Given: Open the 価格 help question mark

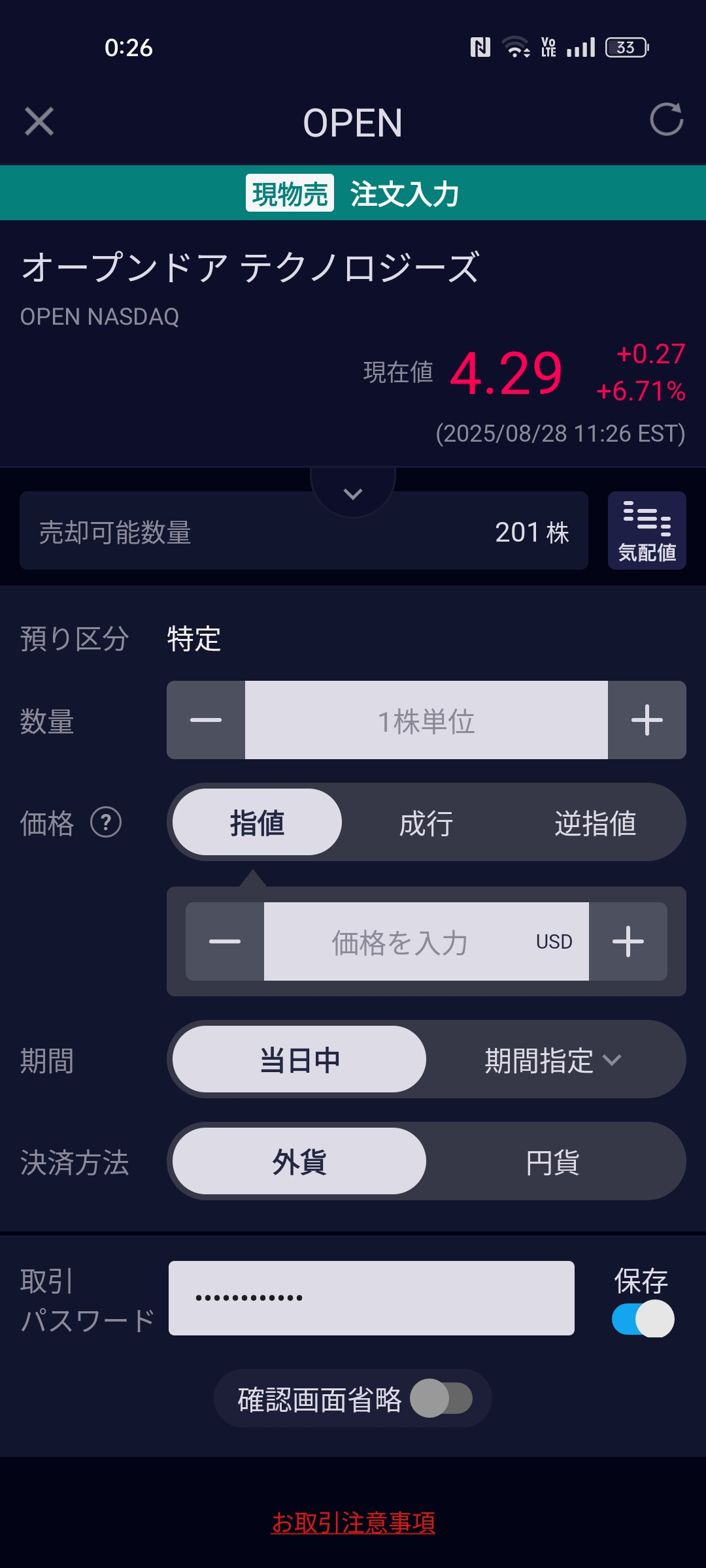Looking at the screenshot, I should coord(106,823).
